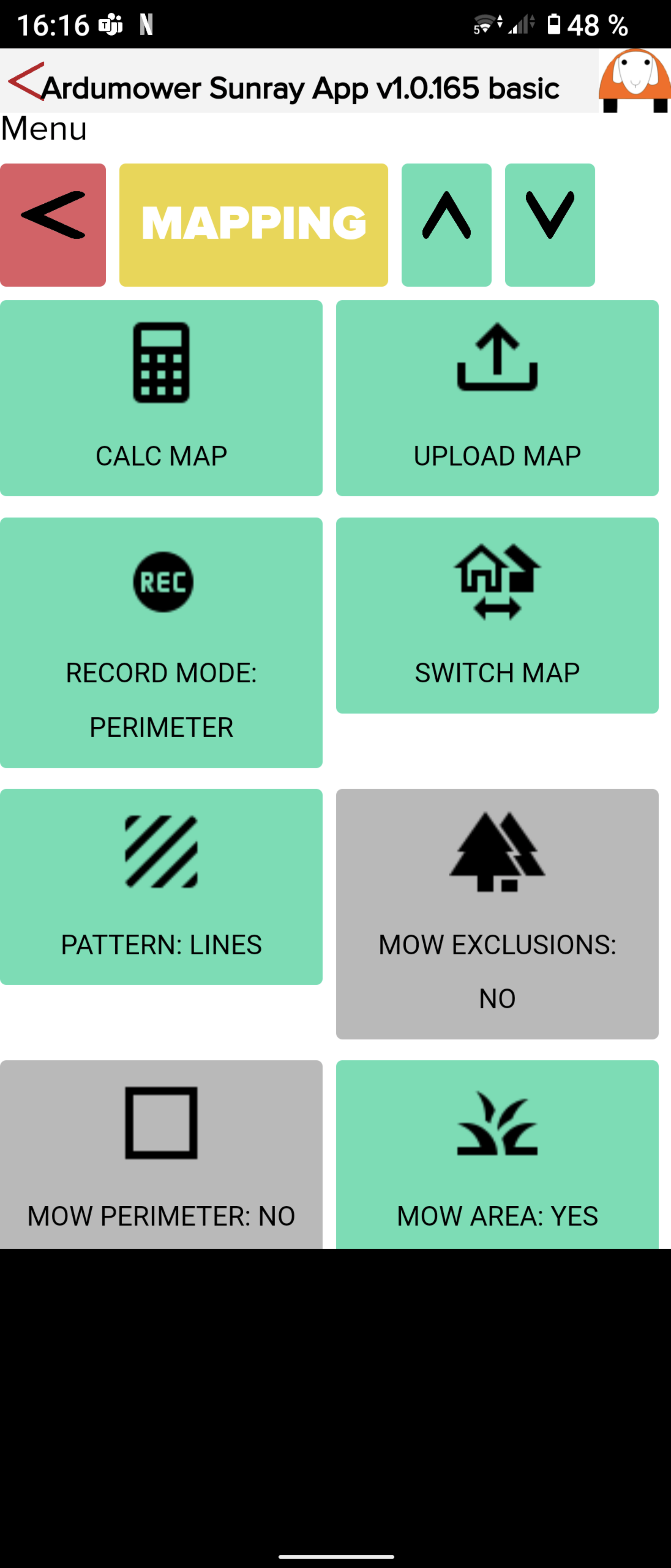Choose UPLOAD MAP
671x1568 pixels.
point(497,397)
